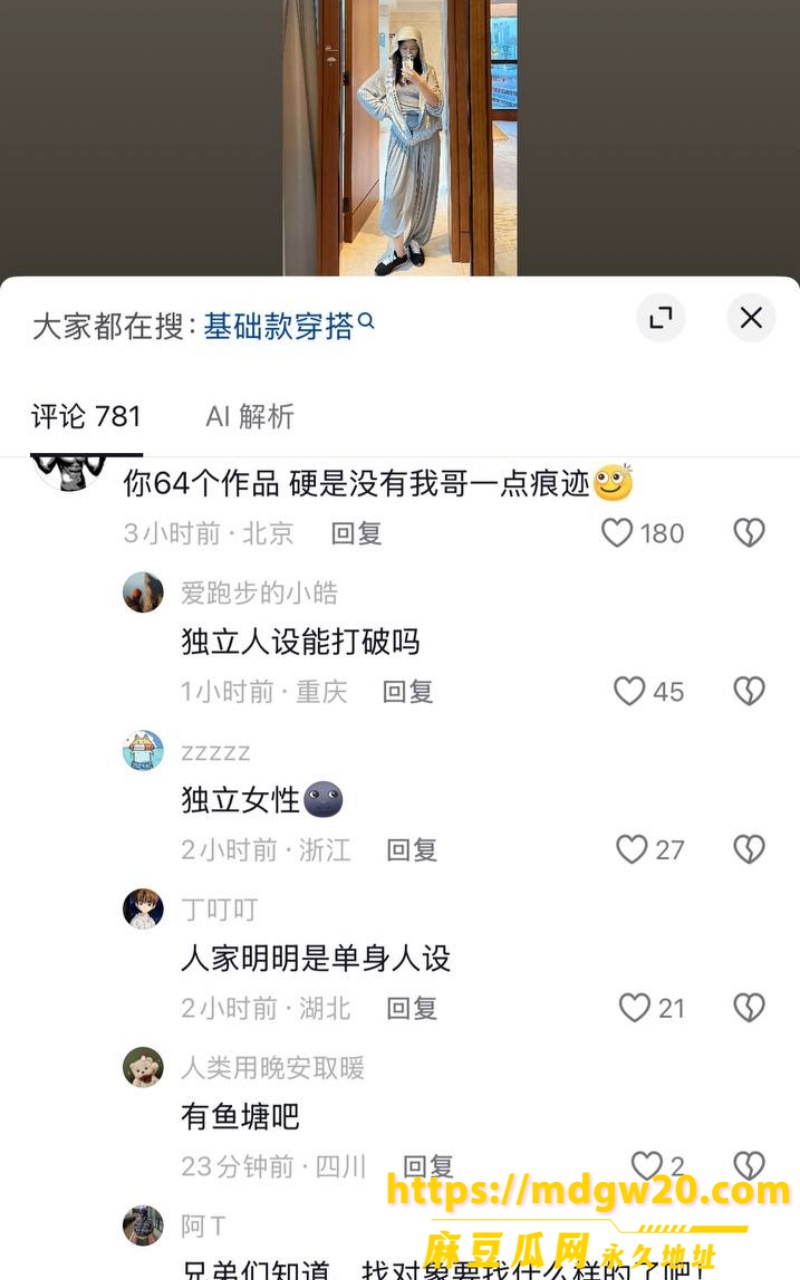The width and height of the screenshot is (800, 1280).
Task: Open 丁叮叮's profile avatar
Action: [x=143, y=909]
